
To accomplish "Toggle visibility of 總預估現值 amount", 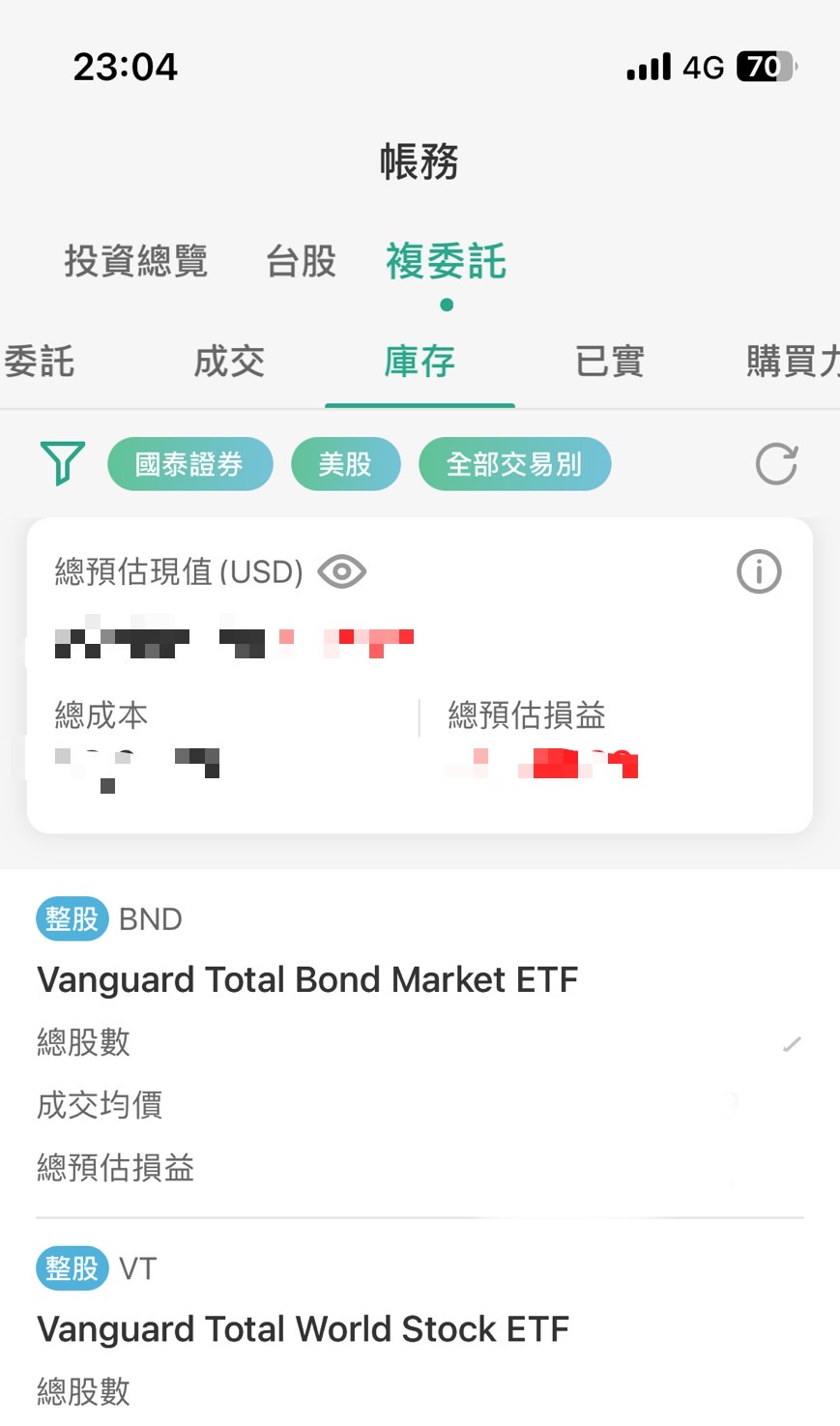I will coord(341,571).
